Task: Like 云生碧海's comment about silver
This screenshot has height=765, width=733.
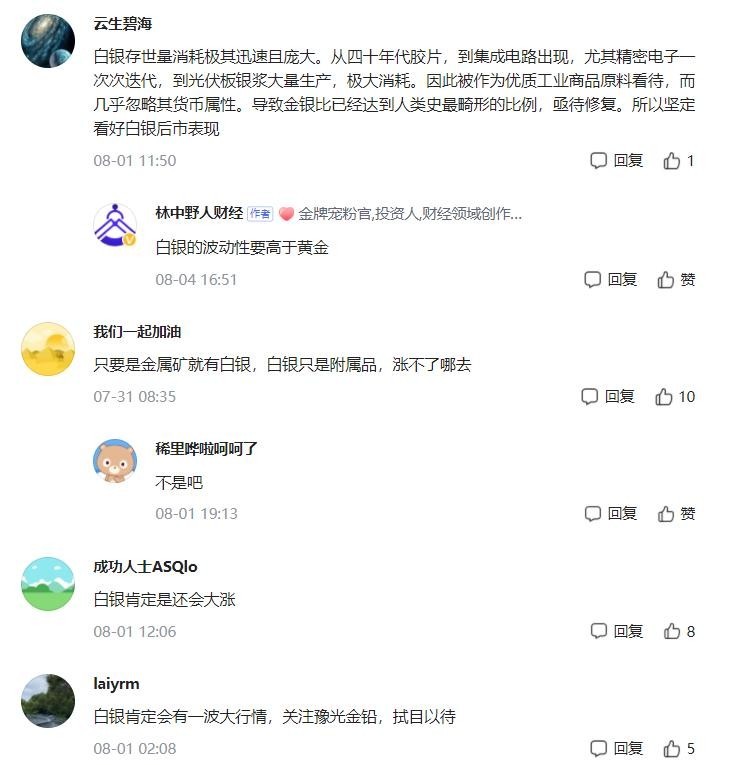Action: click(678, 161)
